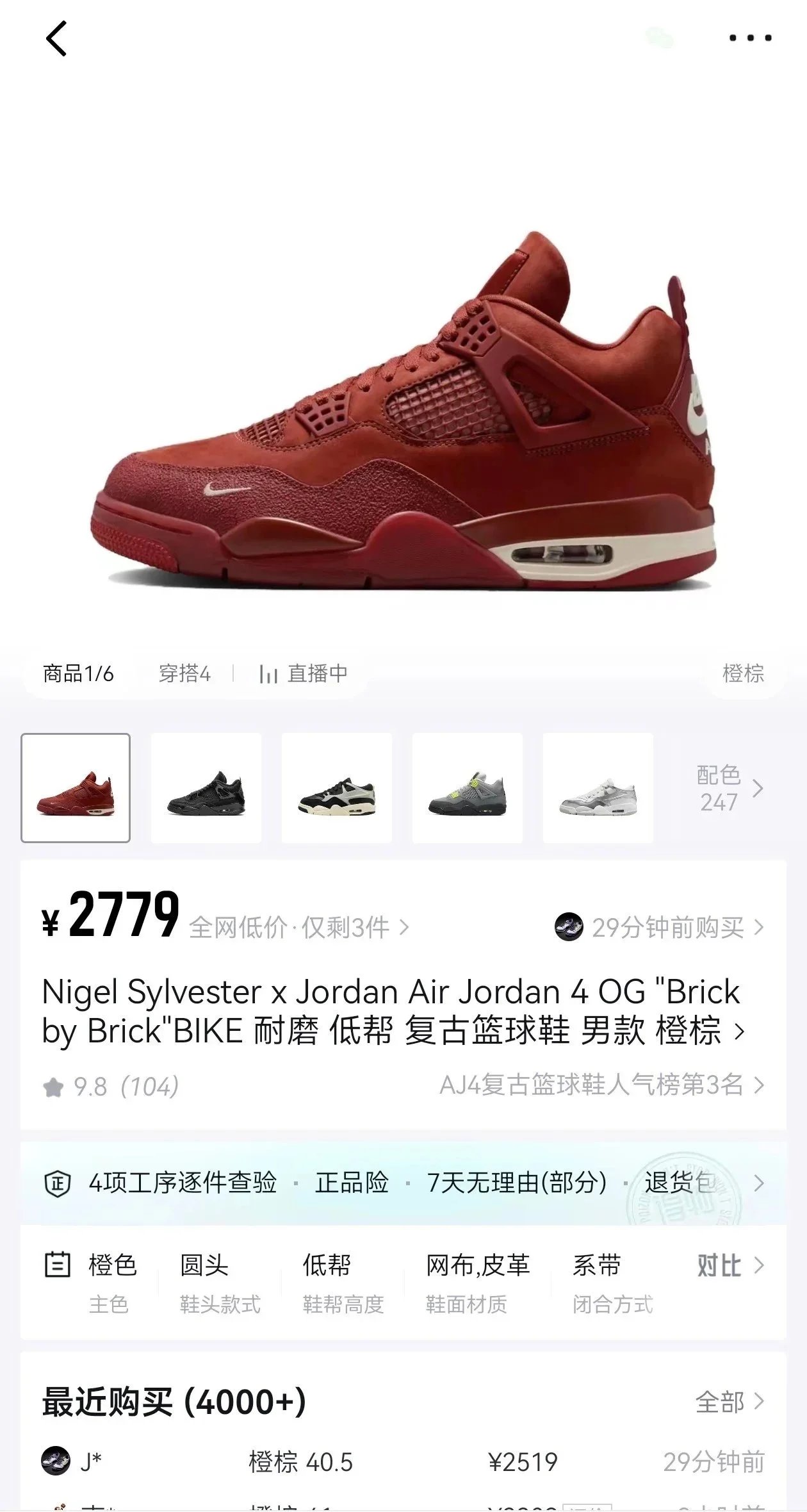
Task: Switch to the 穿搭4 outfit photos
Action: (184, 673)
